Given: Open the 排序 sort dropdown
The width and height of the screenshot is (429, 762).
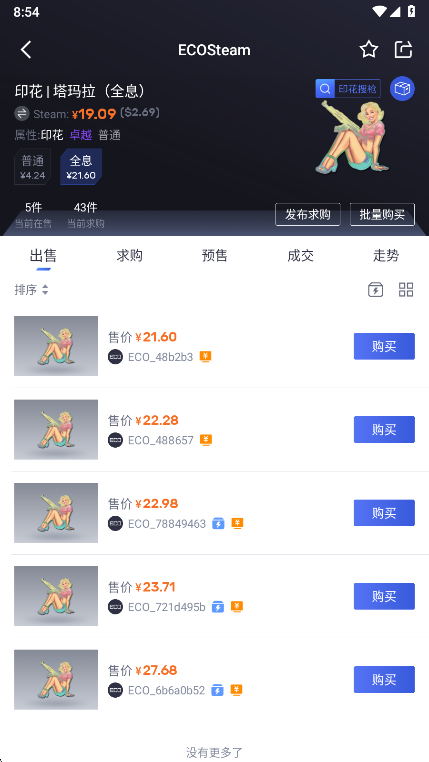Looking at the screenshot, I should pyautogui.click(x=32, y=290).
